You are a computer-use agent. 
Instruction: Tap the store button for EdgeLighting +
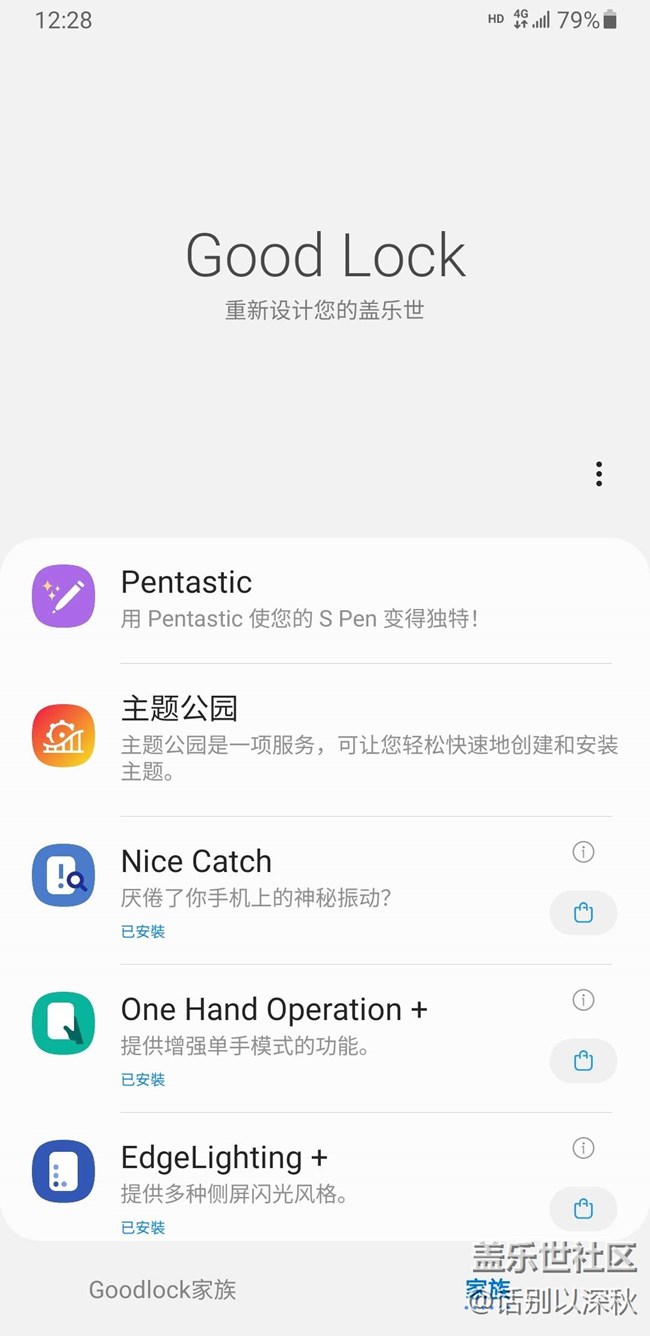[x=584, y=1209]
